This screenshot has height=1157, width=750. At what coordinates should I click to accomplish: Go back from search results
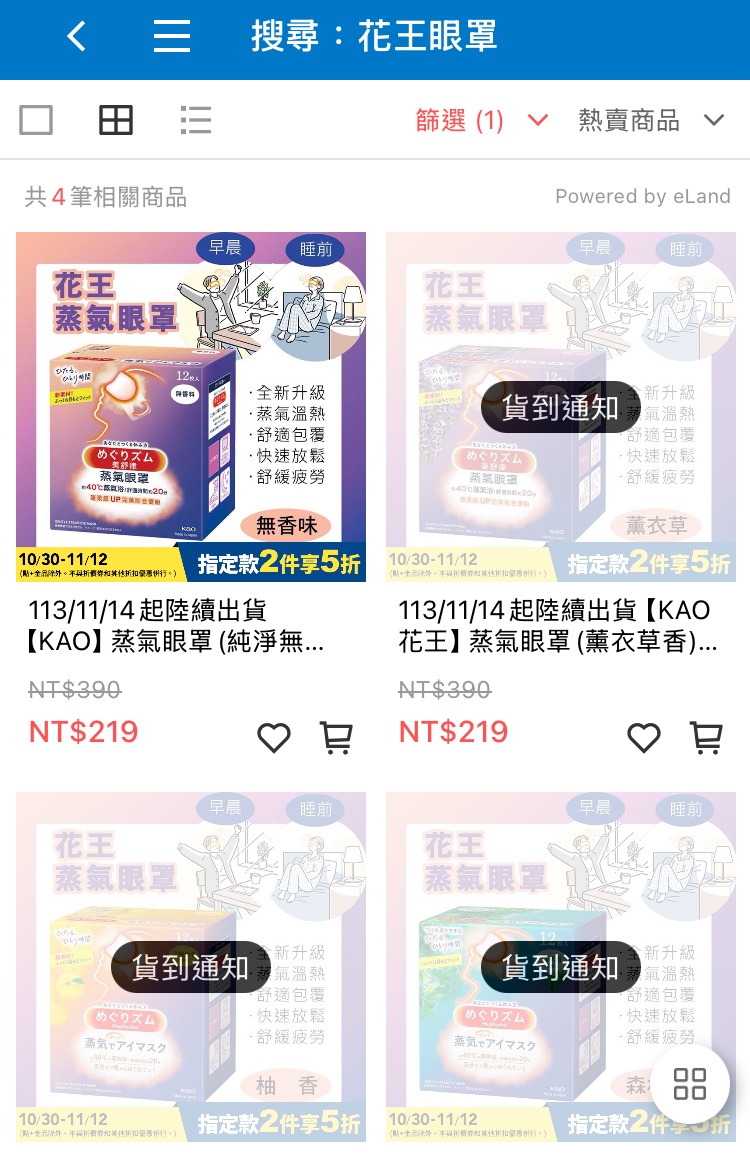(x=76, y=38)
